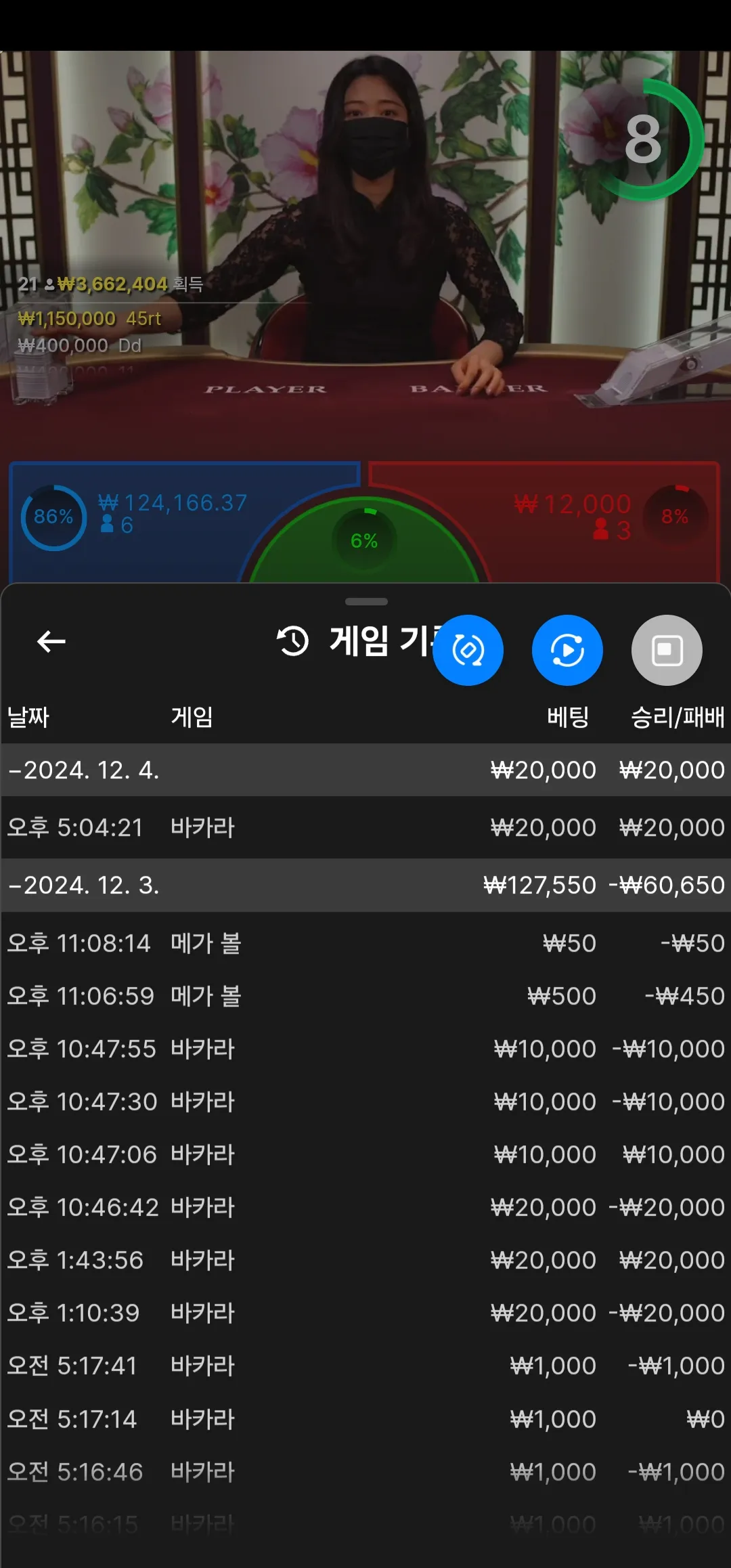
Task: Open baccarat record at 오후 10:47:06
Action: 365,1154
